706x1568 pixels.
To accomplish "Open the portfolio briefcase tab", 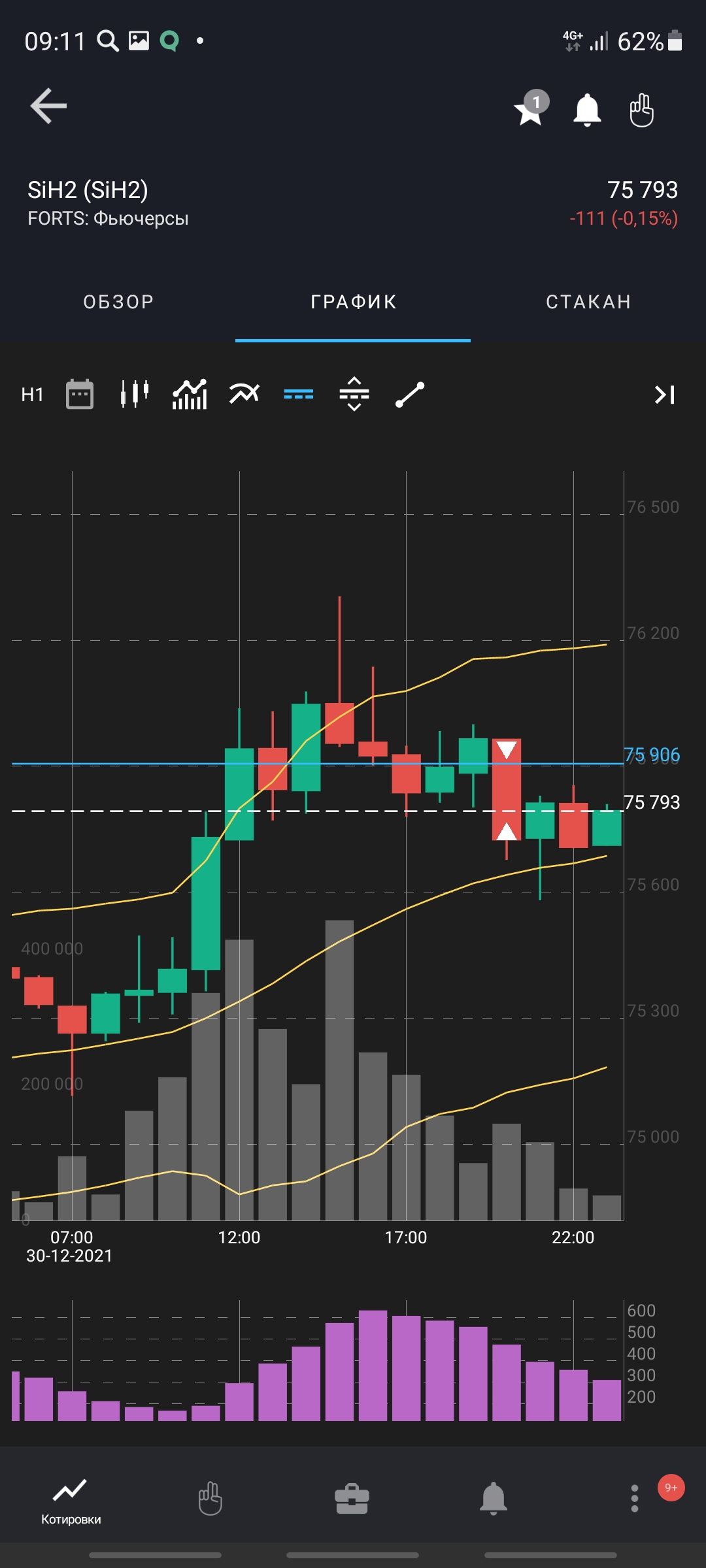I will pos(352,1498).
